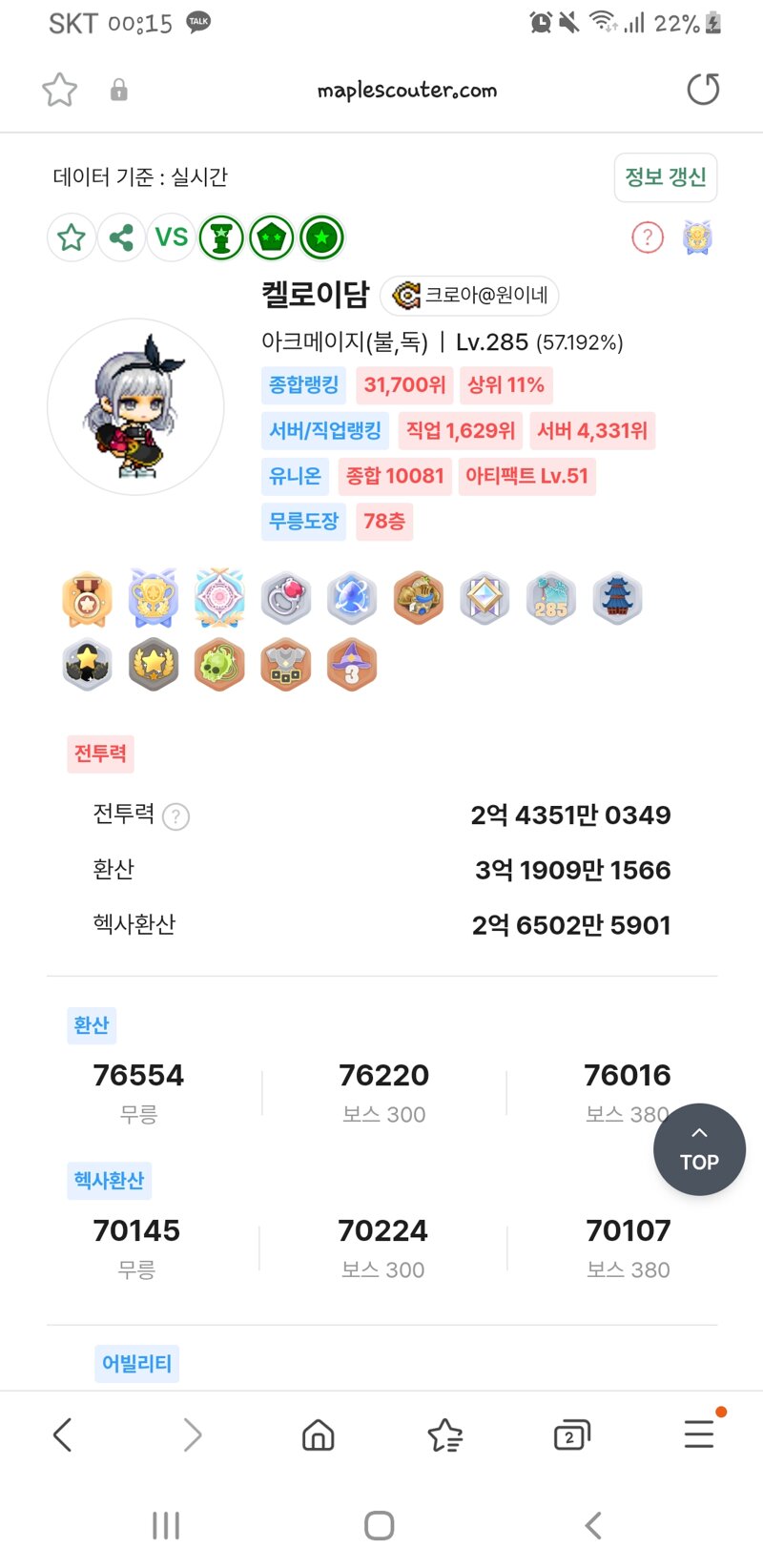This screenshot has height=1568, width=763.
Task: Open the VS comparison
Action: pos(172,237)
